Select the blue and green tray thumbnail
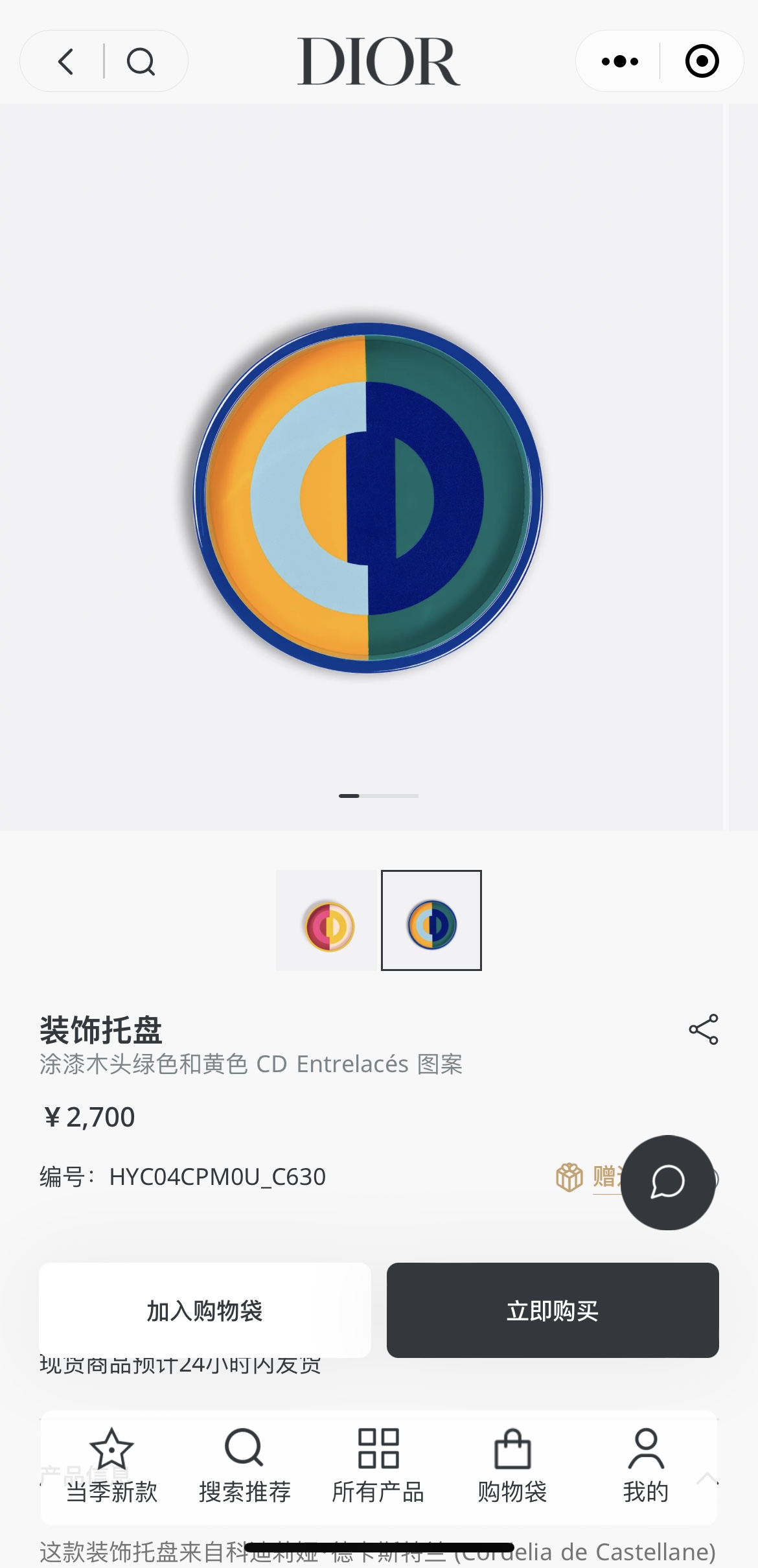 tap(431, 920)
